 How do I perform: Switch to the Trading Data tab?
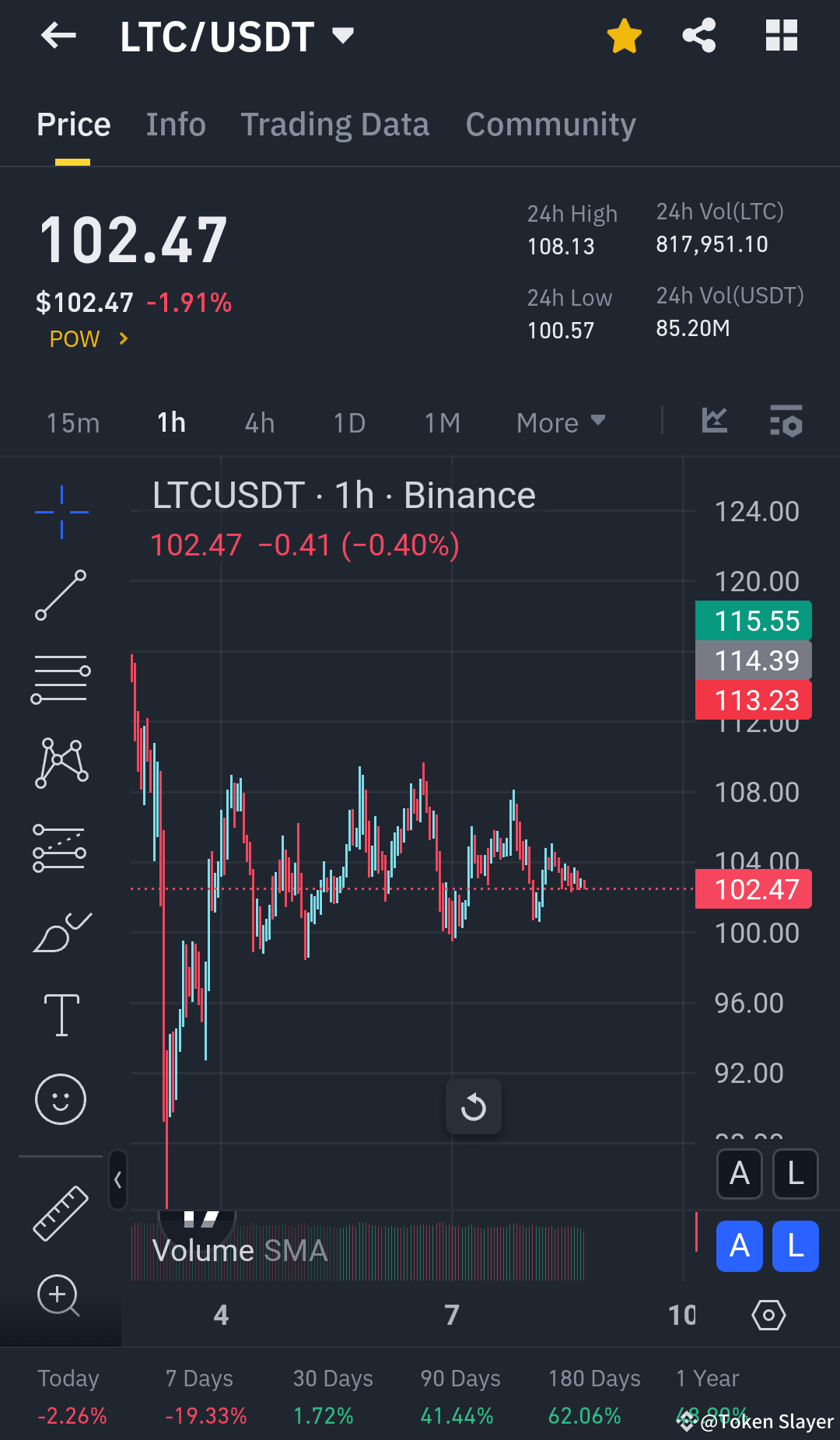pyautogui.click(x=335, y=124)
